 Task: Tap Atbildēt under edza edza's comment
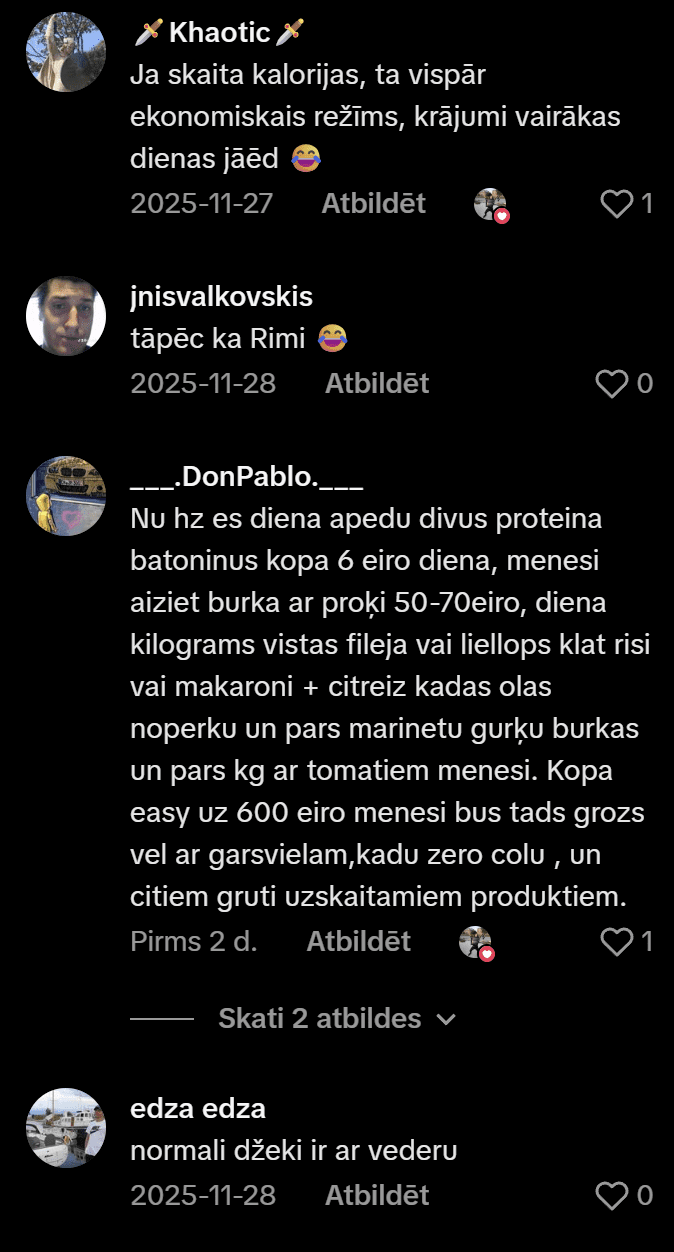click(x=376, y=1196)
